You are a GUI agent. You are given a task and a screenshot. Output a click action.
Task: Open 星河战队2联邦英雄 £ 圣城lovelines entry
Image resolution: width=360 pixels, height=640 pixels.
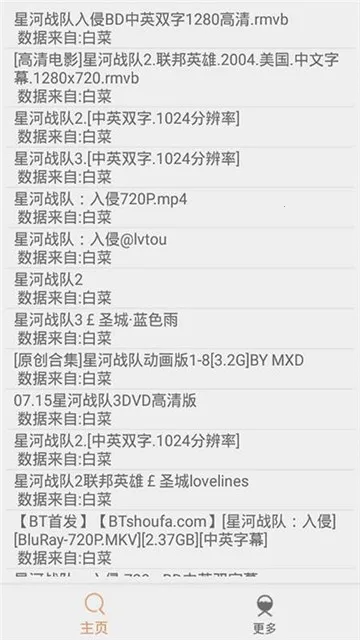pyautogui.click(x=180, y=490)
